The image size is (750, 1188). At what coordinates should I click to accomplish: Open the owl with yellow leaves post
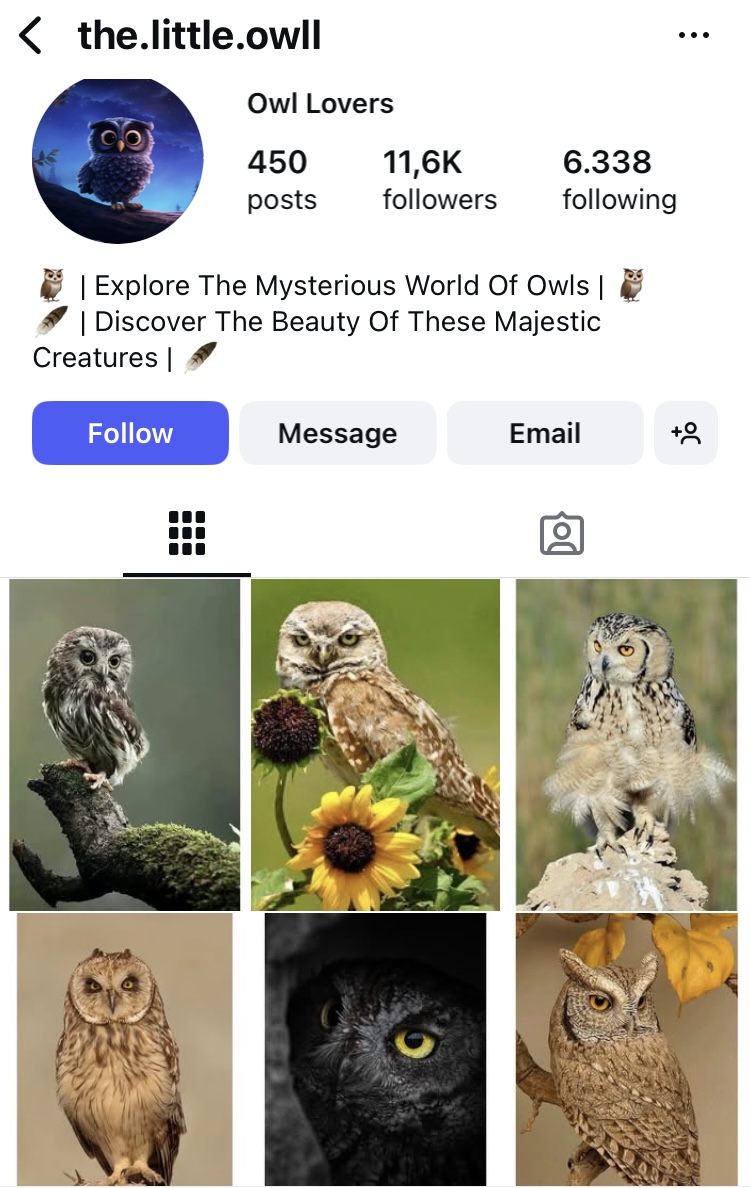[x=626, y=1048]
